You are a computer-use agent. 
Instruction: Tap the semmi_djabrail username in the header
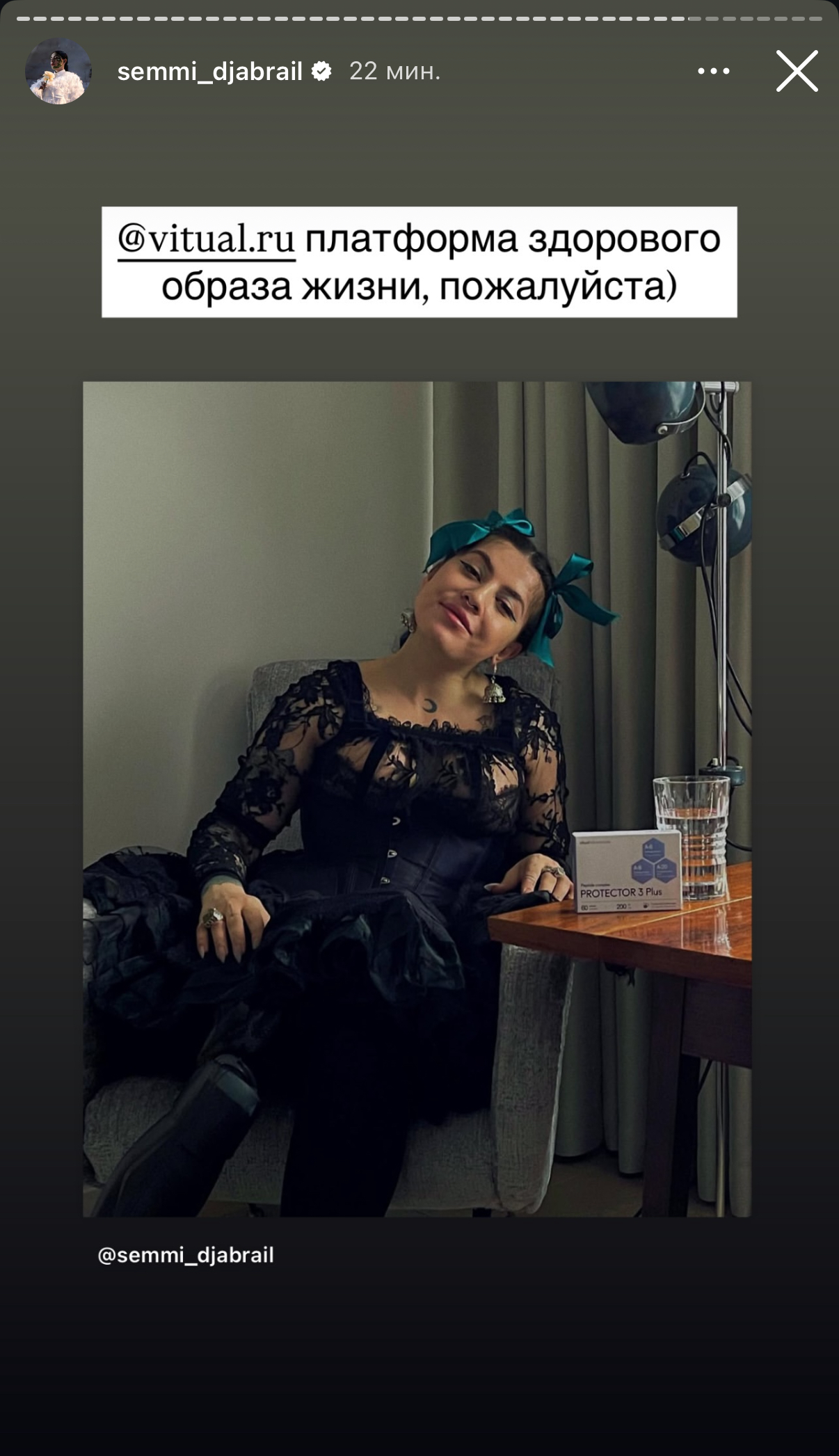coord(210,71)
